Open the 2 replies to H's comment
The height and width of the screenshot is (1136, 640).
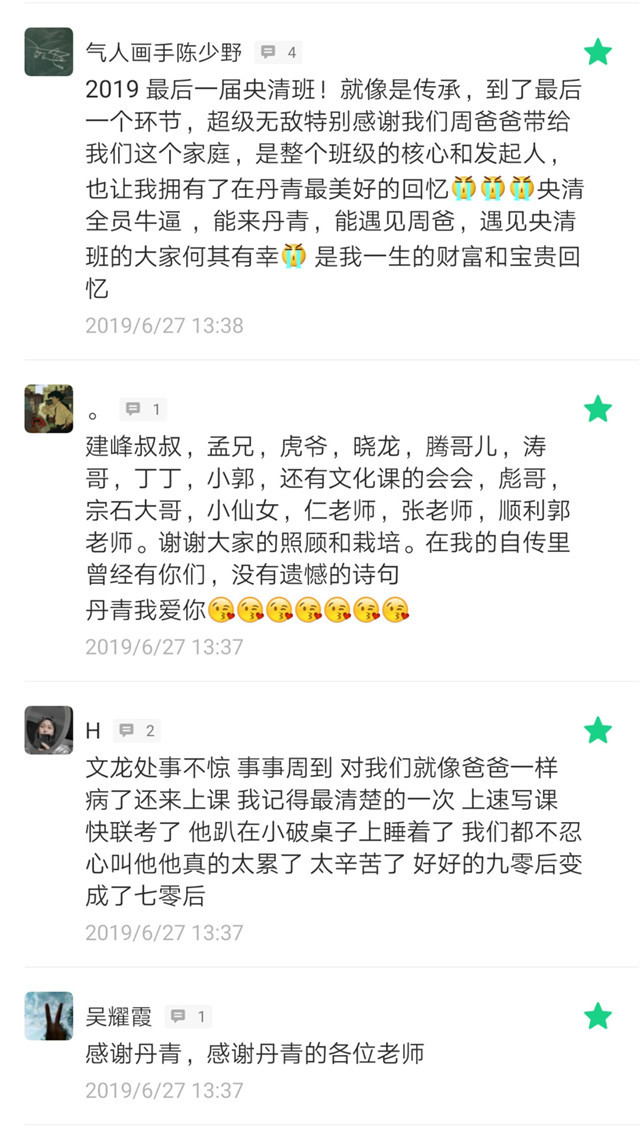[x=137, y=731]
